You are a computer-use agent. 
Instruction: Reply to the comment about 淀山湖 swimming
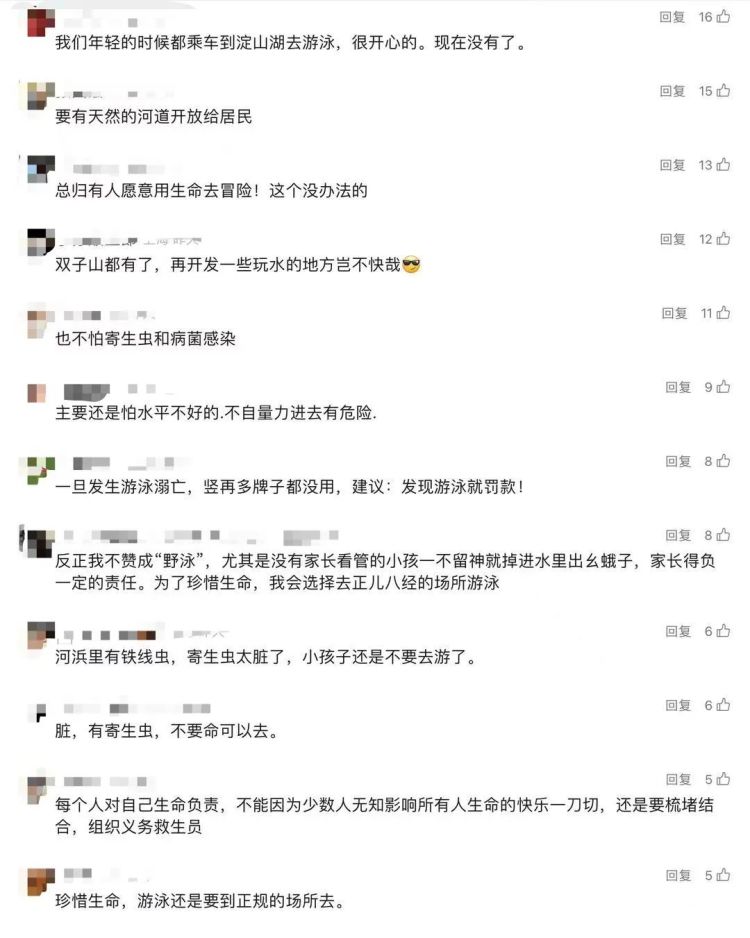(x=672, y=17)
